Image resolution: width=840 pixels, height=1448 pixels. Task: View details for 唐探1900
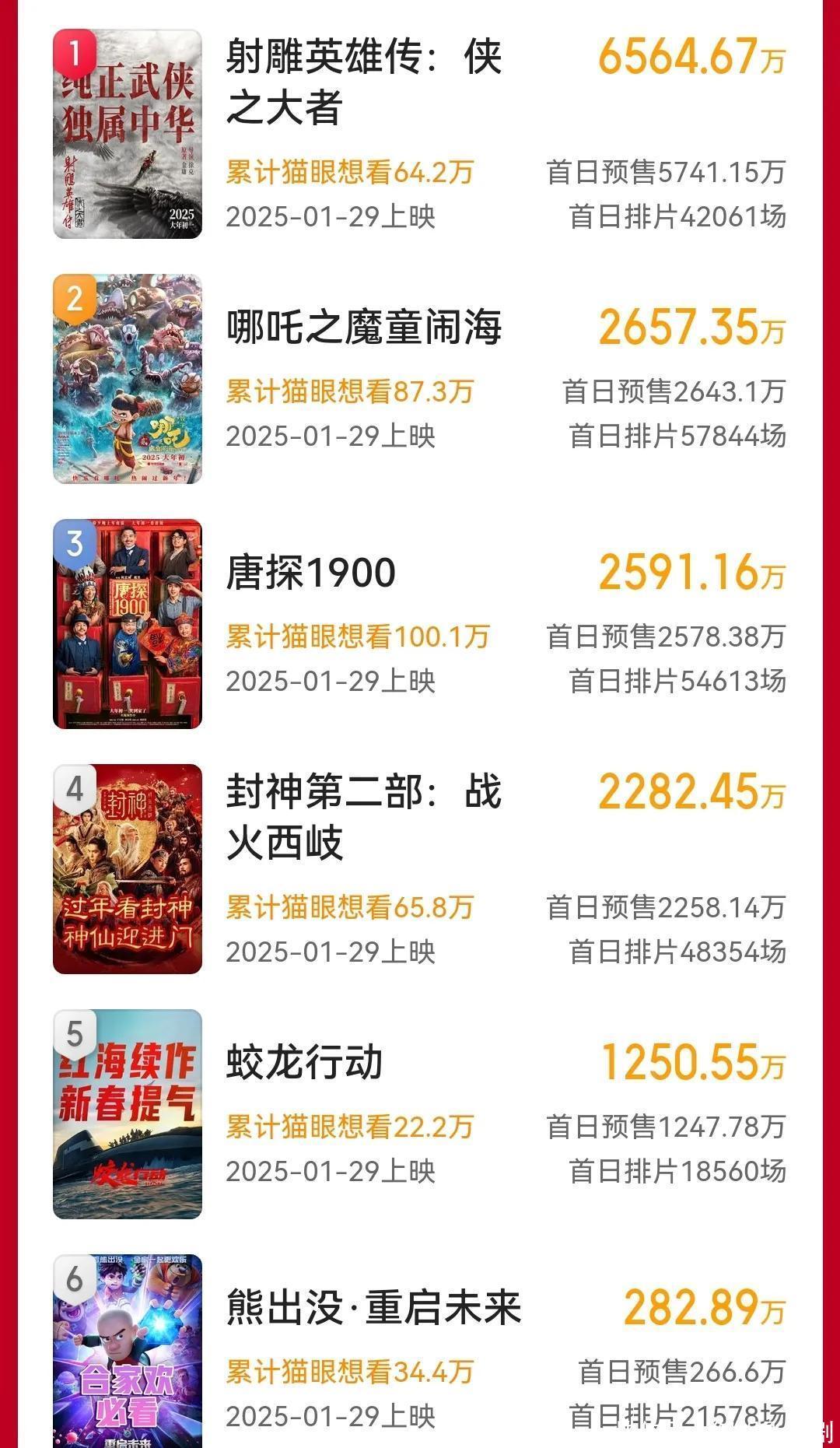tap(311, 573)
